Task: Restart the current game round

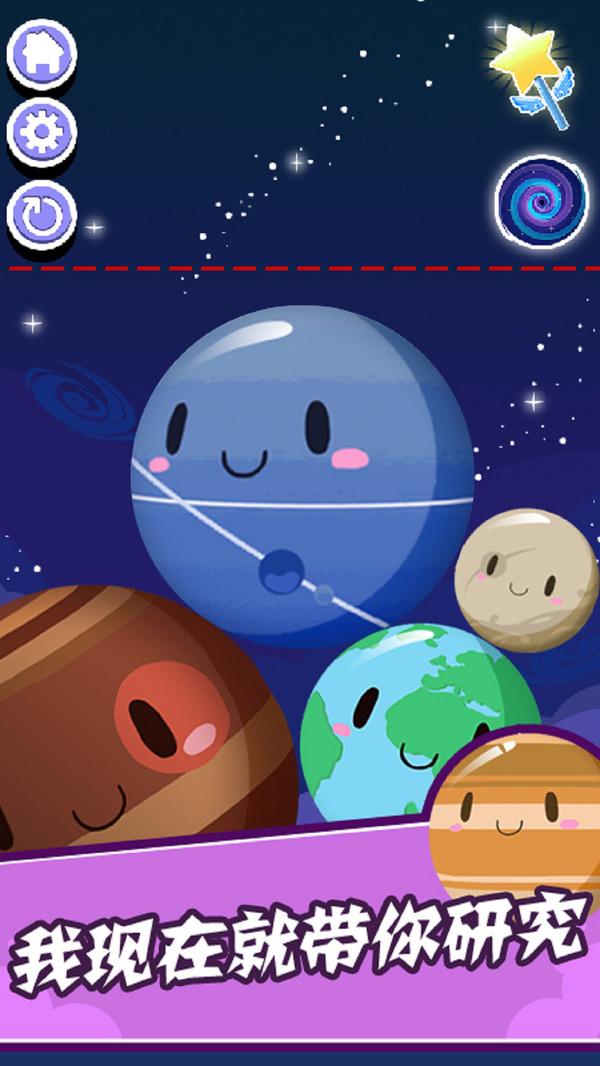Action: click(x=41, y=215)
